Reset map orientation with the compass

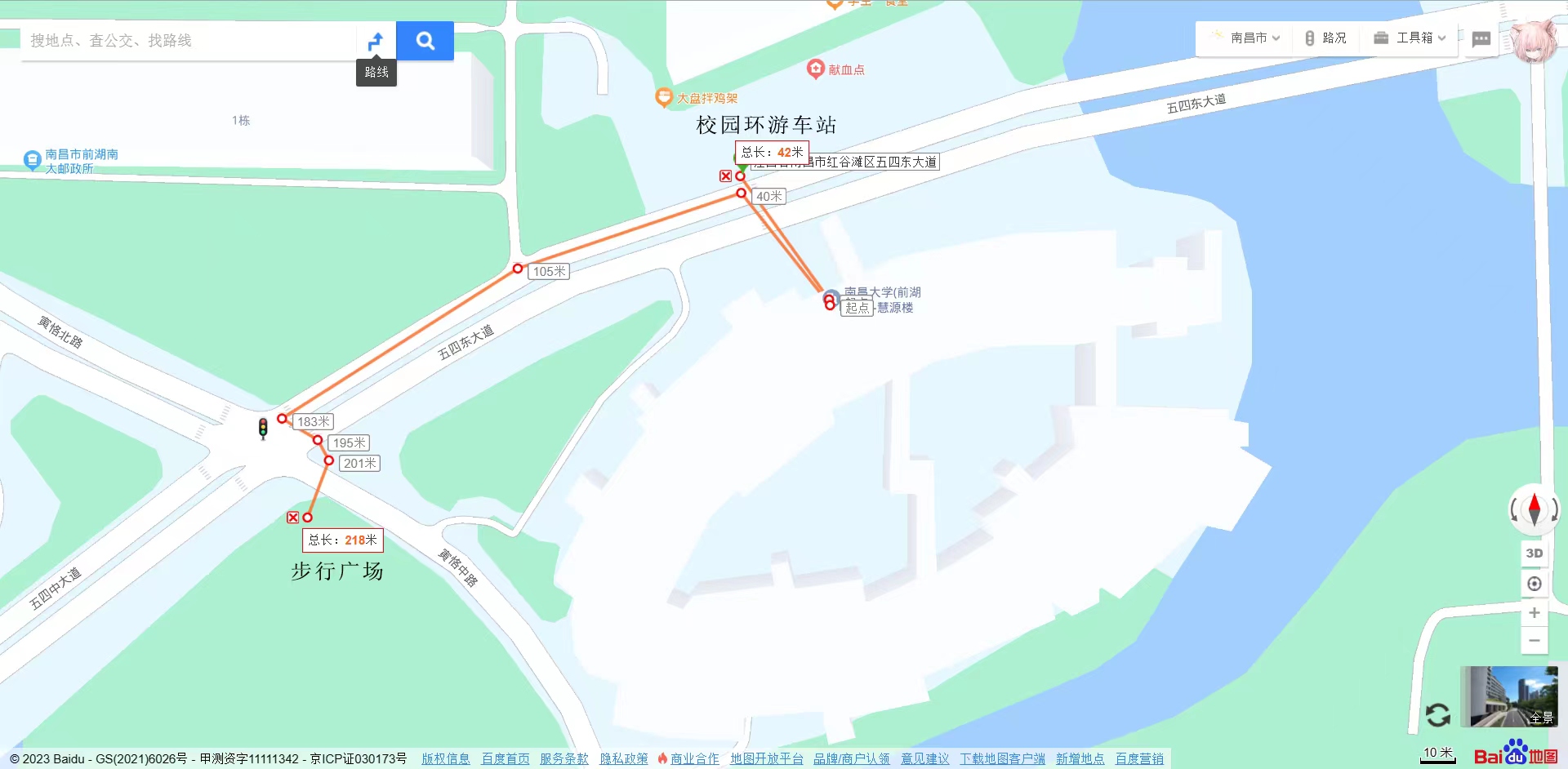[1535, 509]
